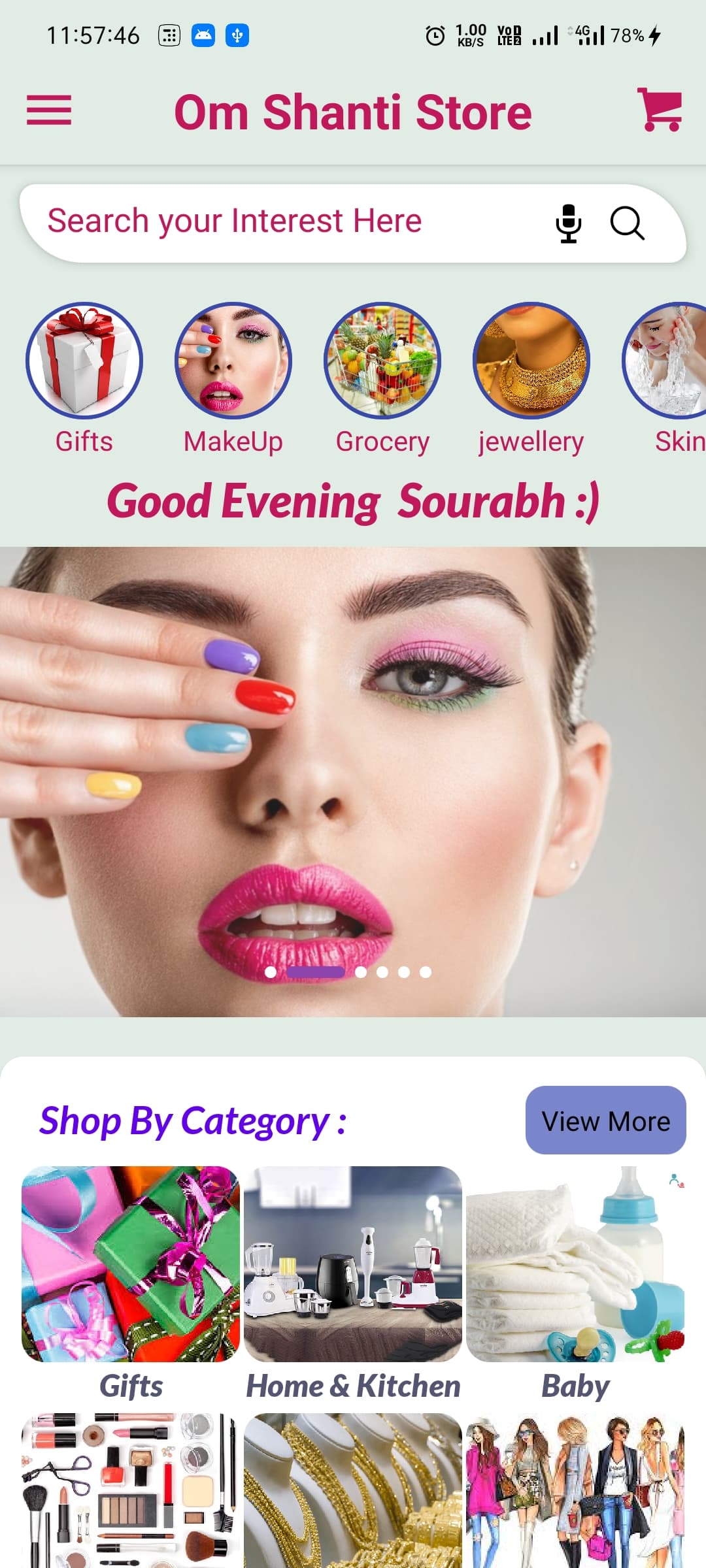Viewport: 706px width, 1568px height.
Task: Tap the View More button
Action: pos(605,1120)
